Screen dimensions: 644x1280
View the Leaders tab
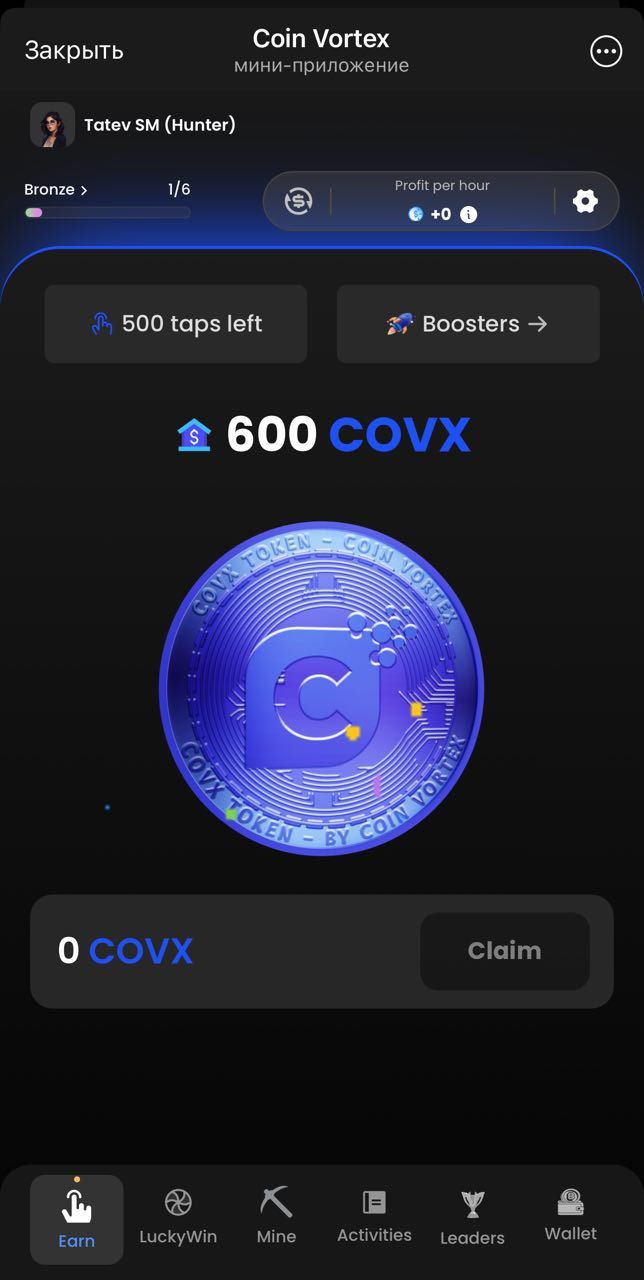tap(472, 1216)
